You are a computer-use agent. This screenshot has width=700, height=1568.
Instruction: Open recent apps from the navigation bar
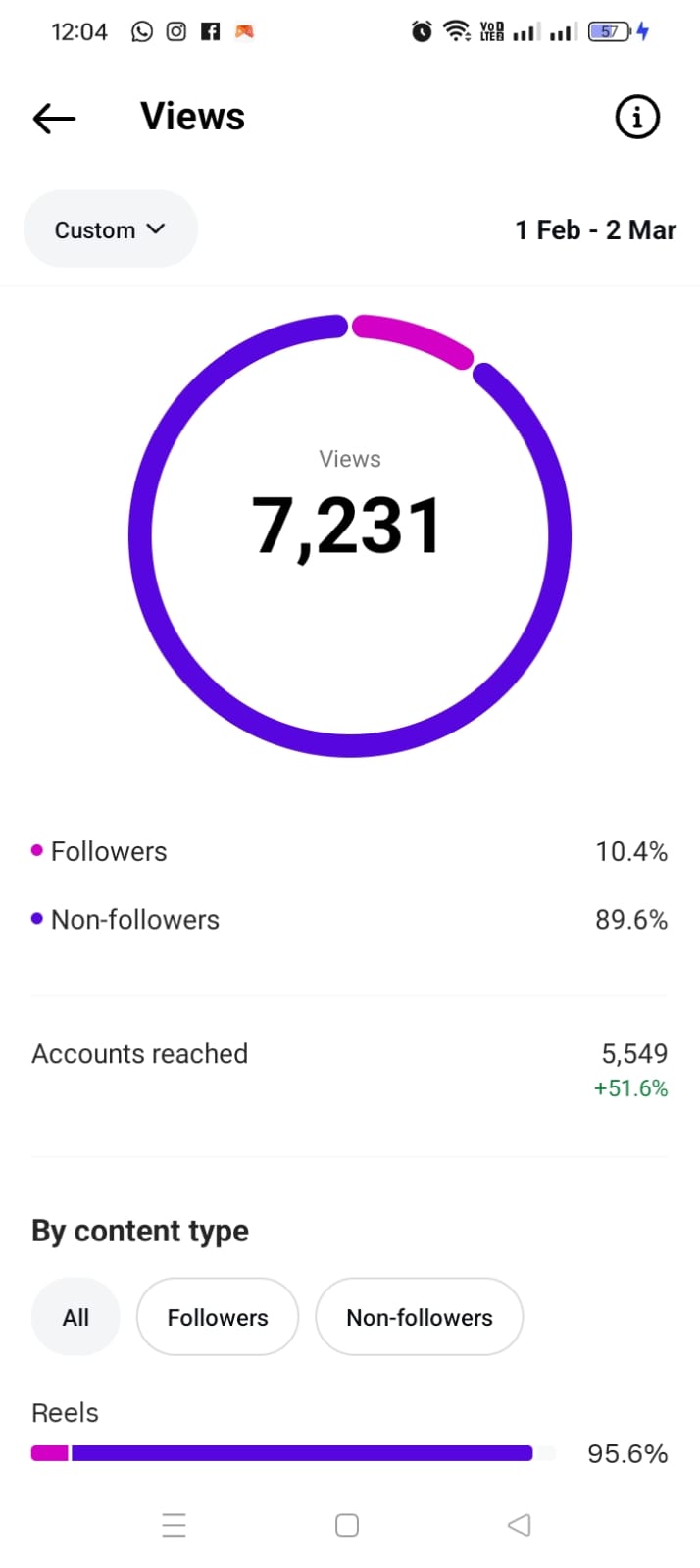(x=175, y=1525)
